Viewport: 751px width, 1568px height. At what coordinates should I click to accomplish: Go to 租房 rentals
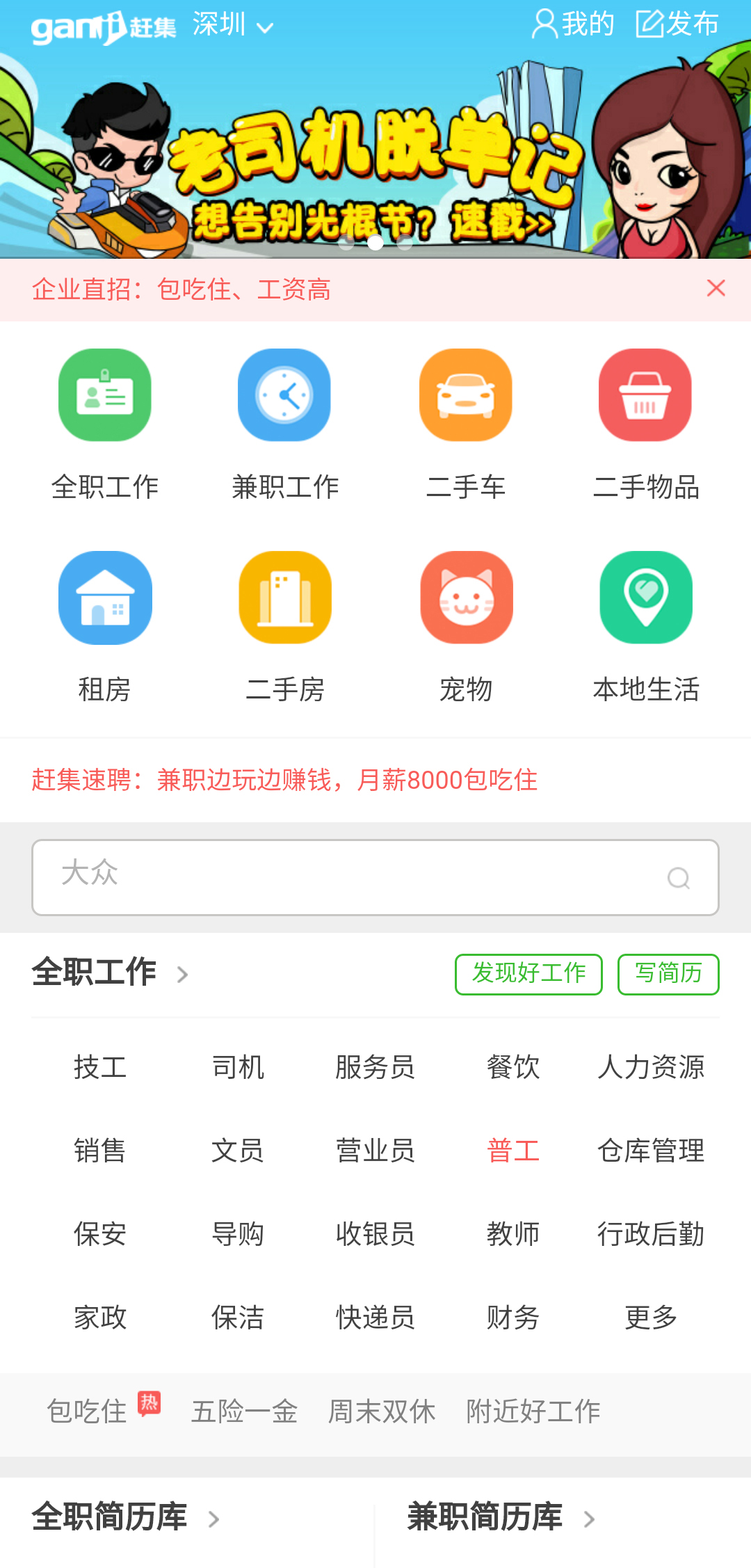105,627
